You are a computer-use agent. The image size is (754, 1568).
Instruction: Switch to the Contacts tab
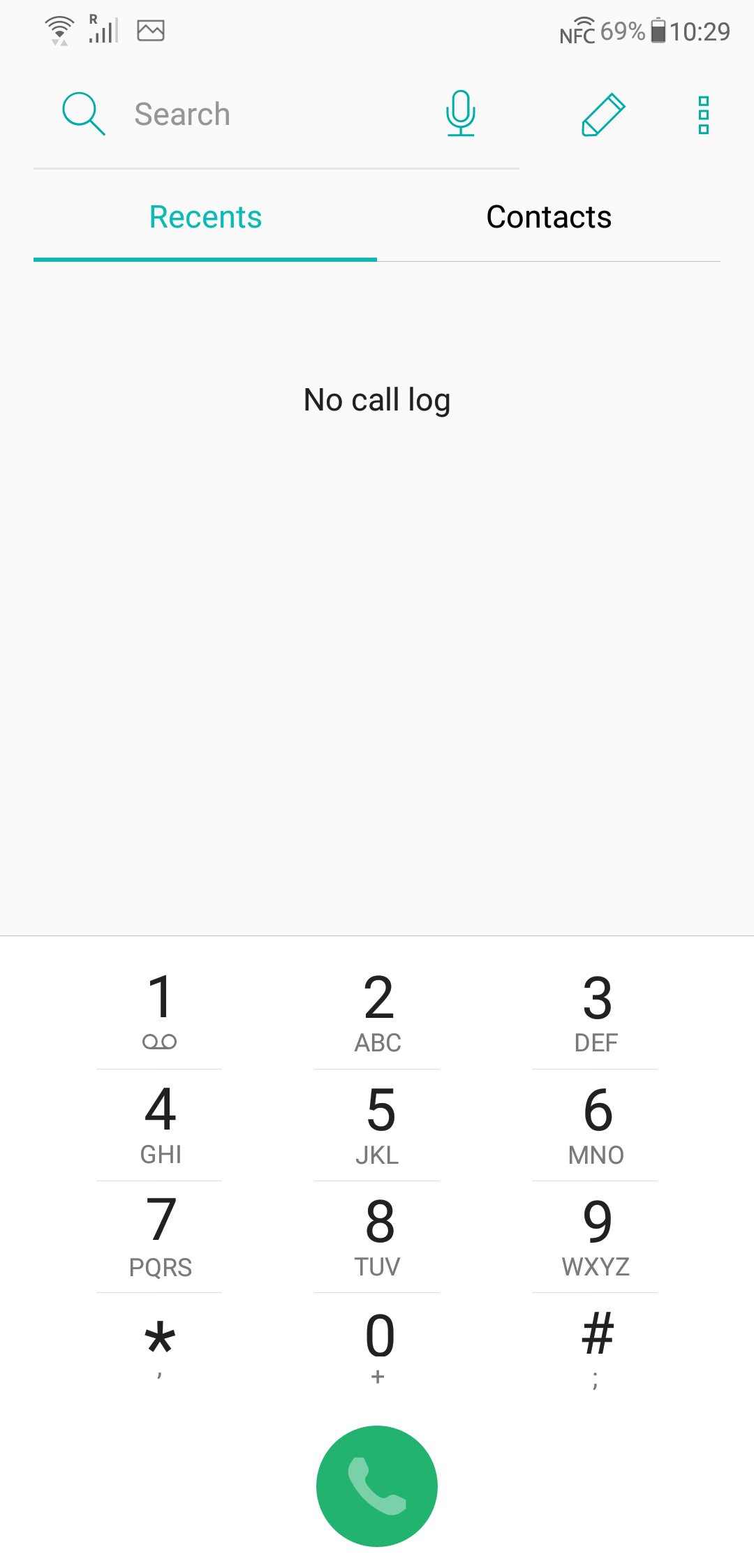[x=549, y=217]
